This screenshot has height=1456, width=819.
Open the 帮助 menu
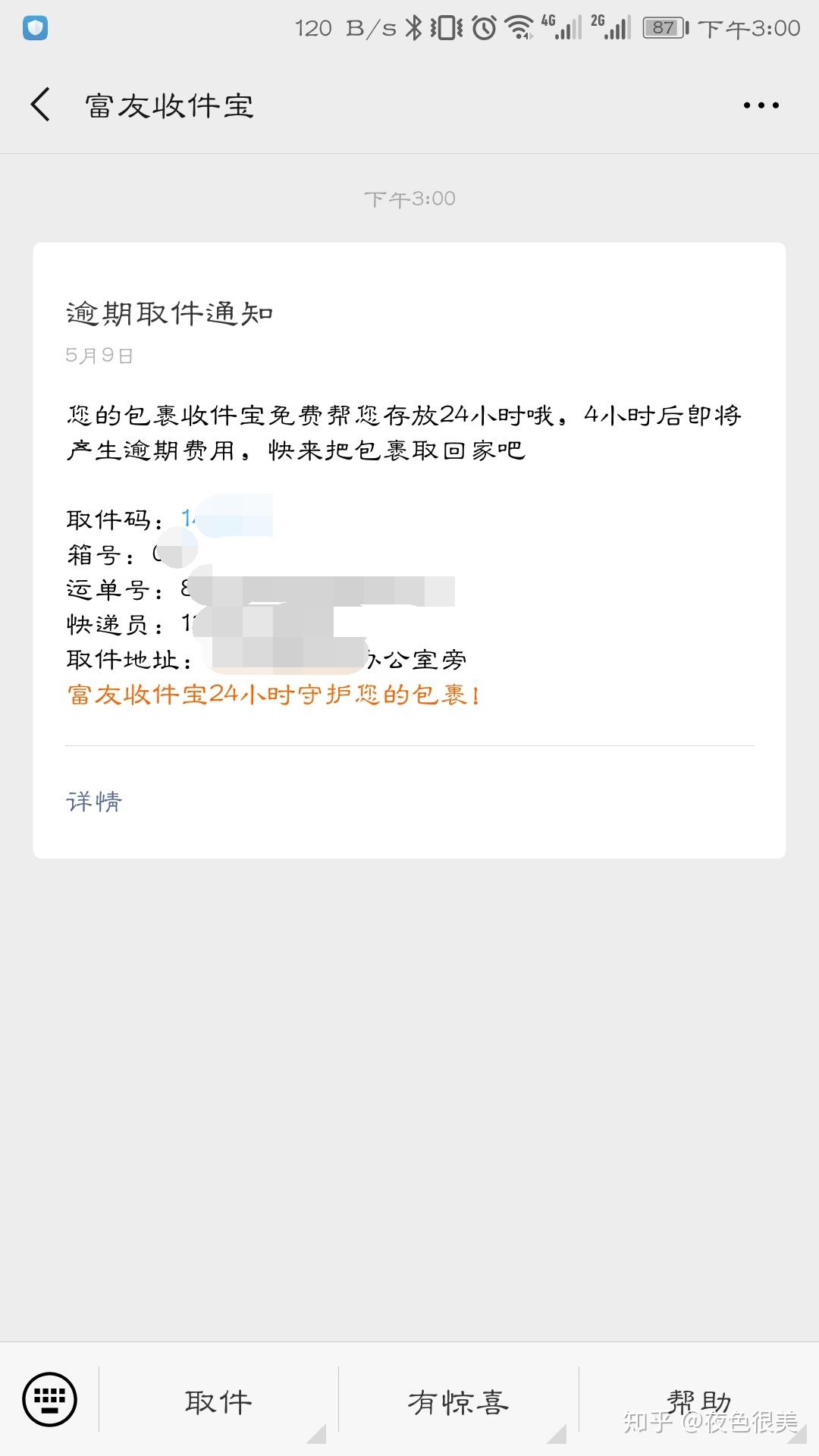point(698,1401)
